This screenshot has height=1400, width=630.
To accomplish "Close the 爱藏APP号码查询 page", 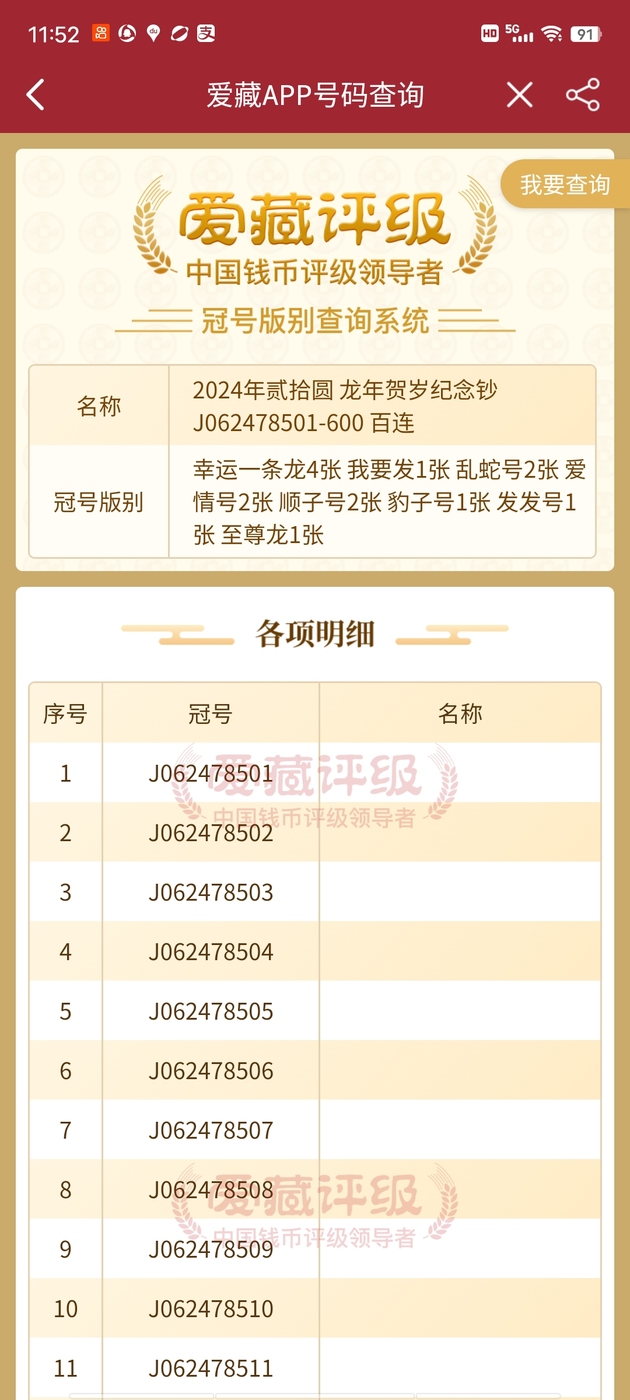I will pyautogui.click(x=519, y=95).
